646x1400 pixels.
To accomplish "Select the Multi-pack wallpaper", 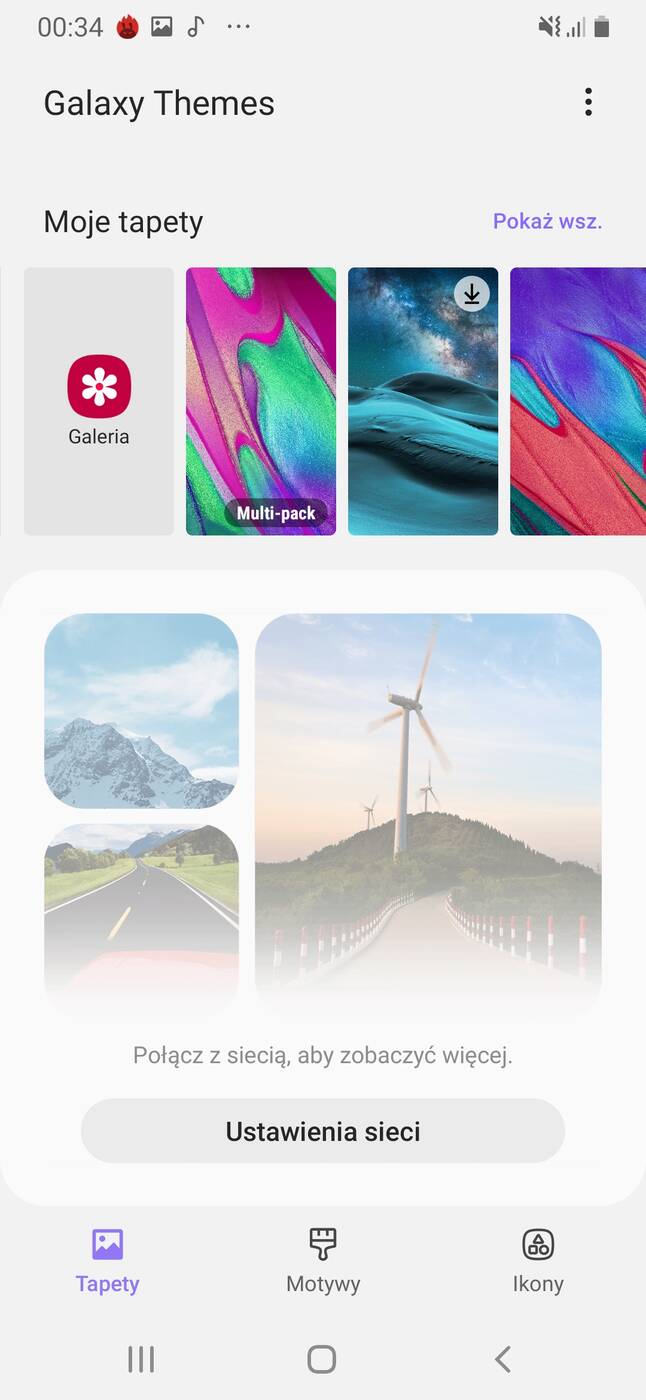I will [261, 401].
